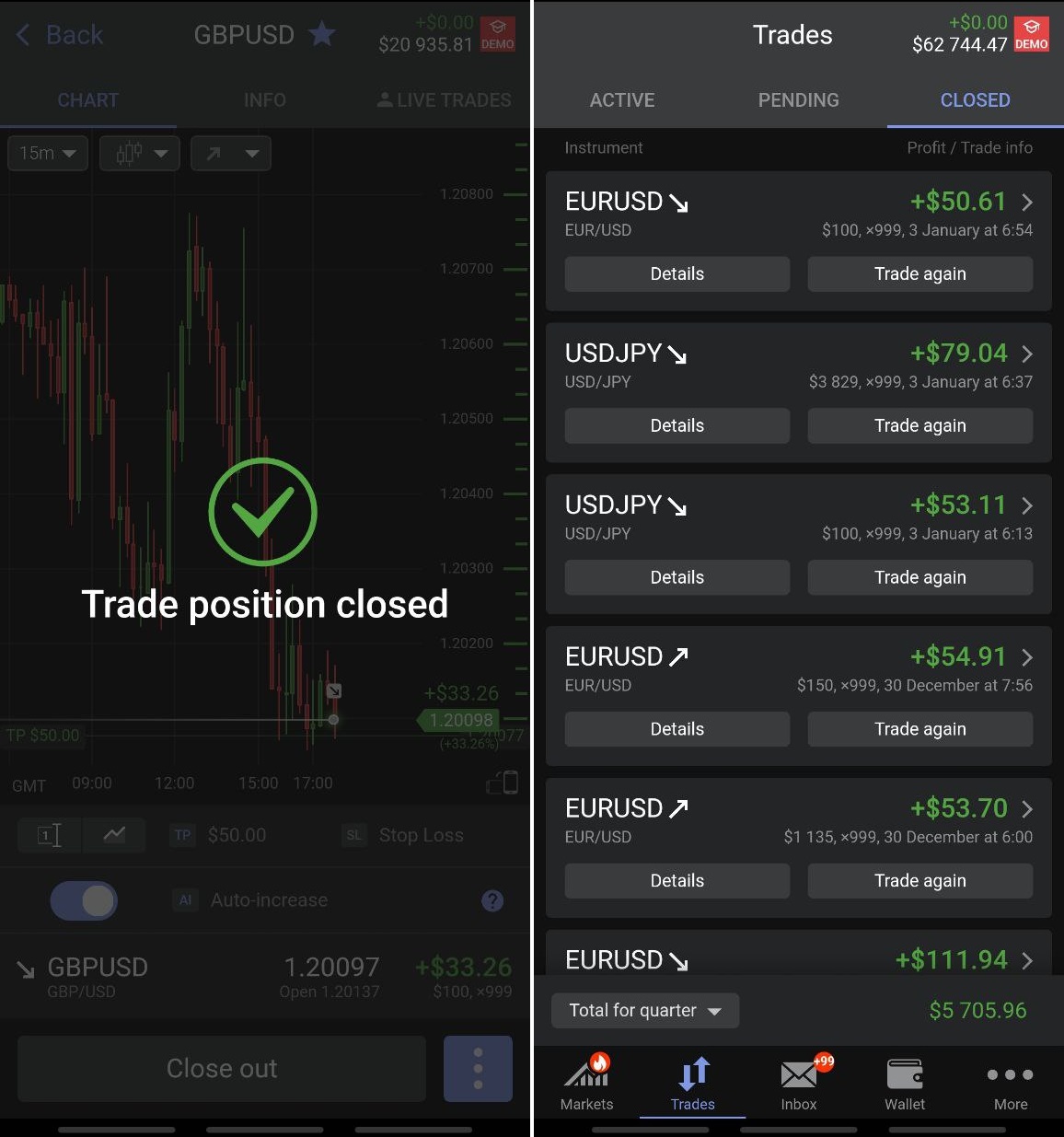Switch to the ACTIVE trades tab
1064x1137 pixels.
tap(622, 99)
